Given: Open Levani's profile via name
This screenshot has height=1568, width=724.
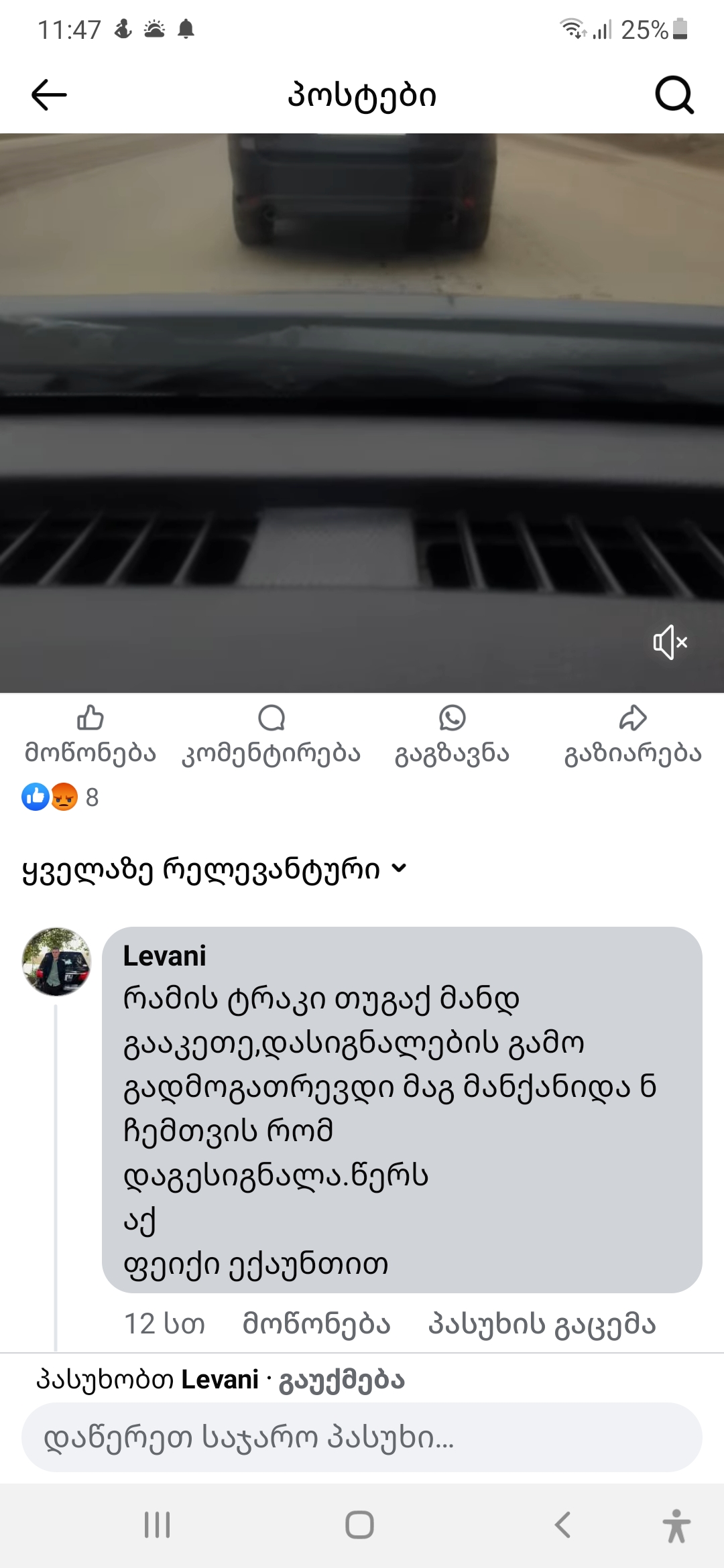Looking at the screenshot, I should click(x=164, y=956).
